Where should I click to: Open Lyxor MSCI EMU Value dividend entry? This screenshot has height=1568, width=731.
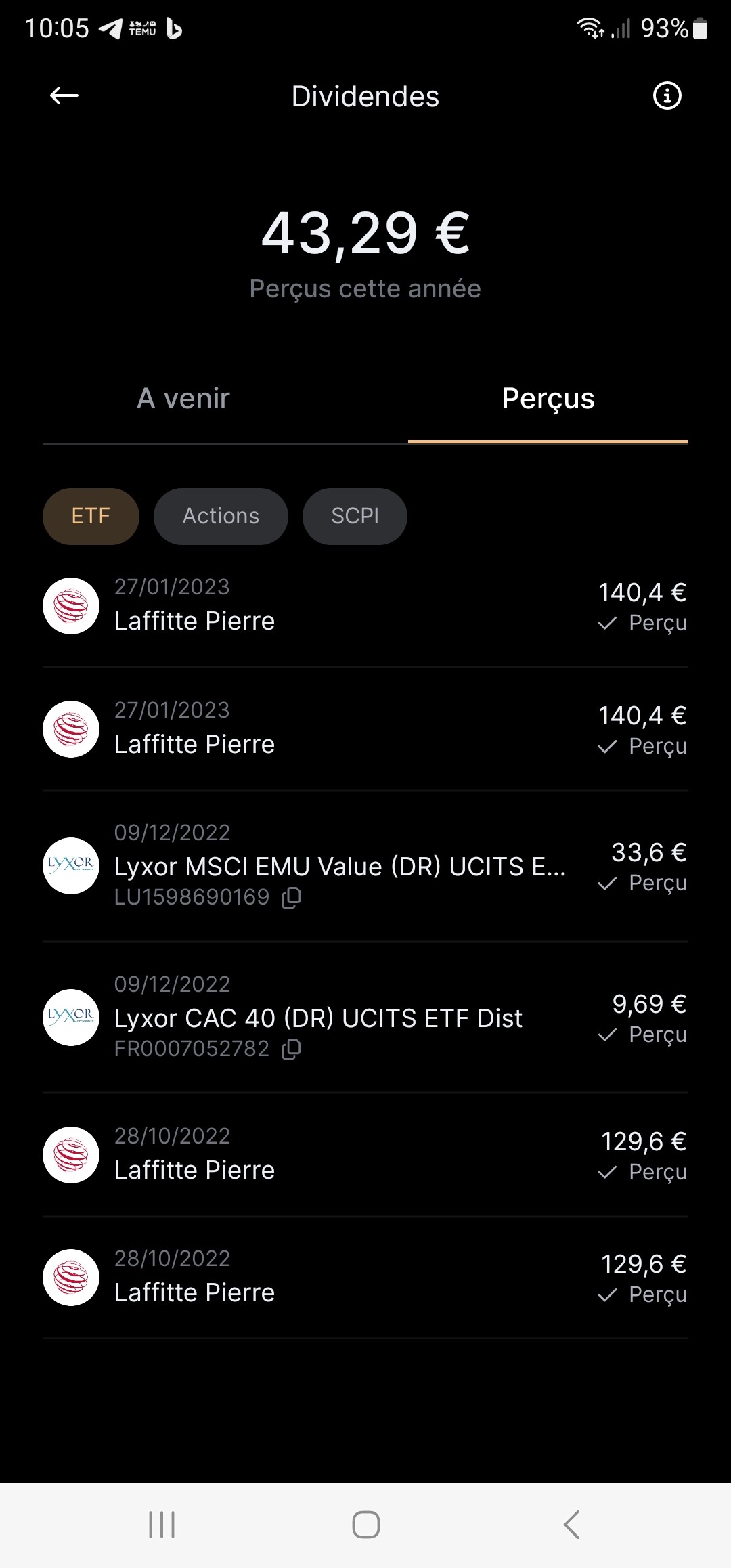pos(365,866)
